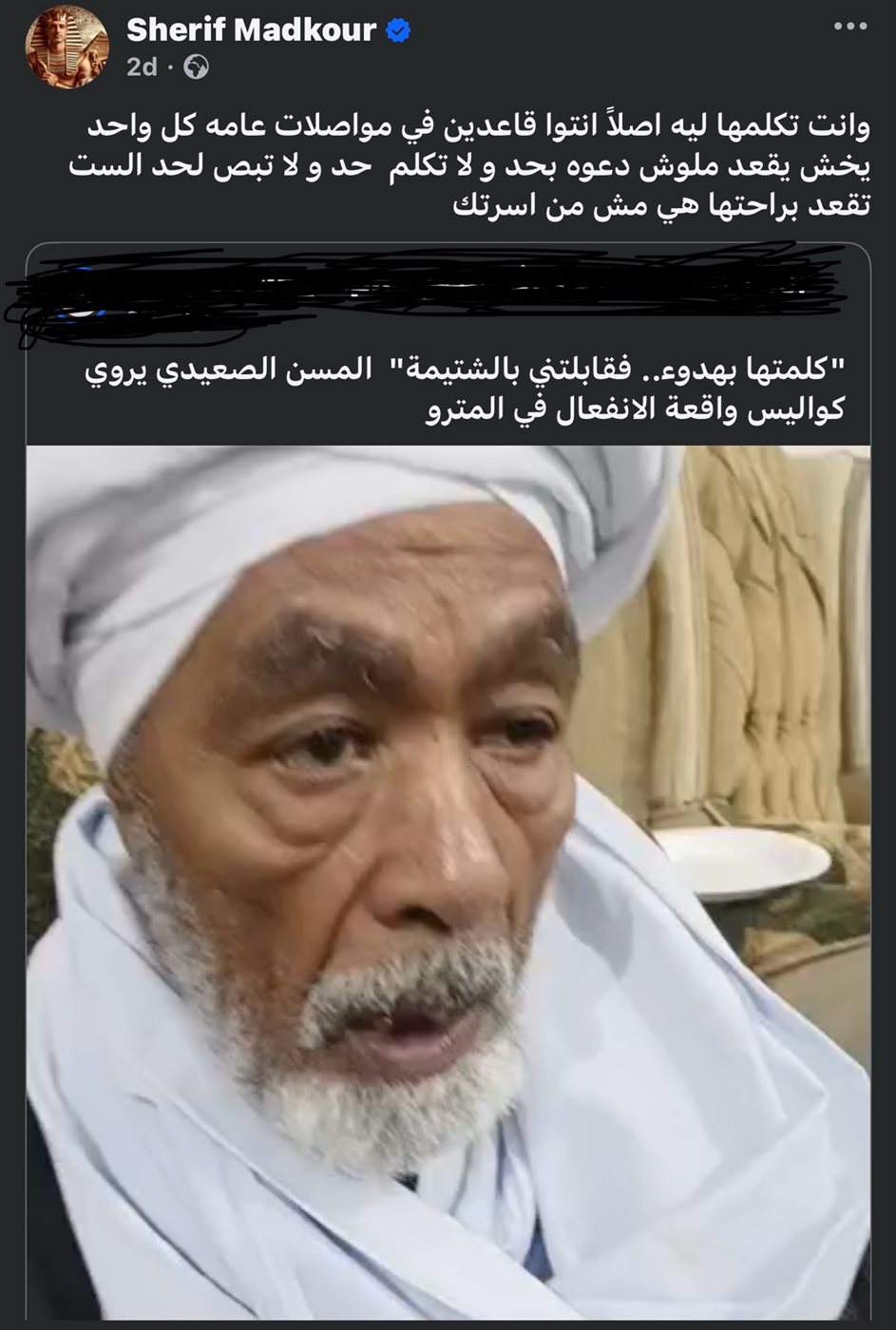
Task: Open the post's three-dot options menu
Action: point(849,27)
